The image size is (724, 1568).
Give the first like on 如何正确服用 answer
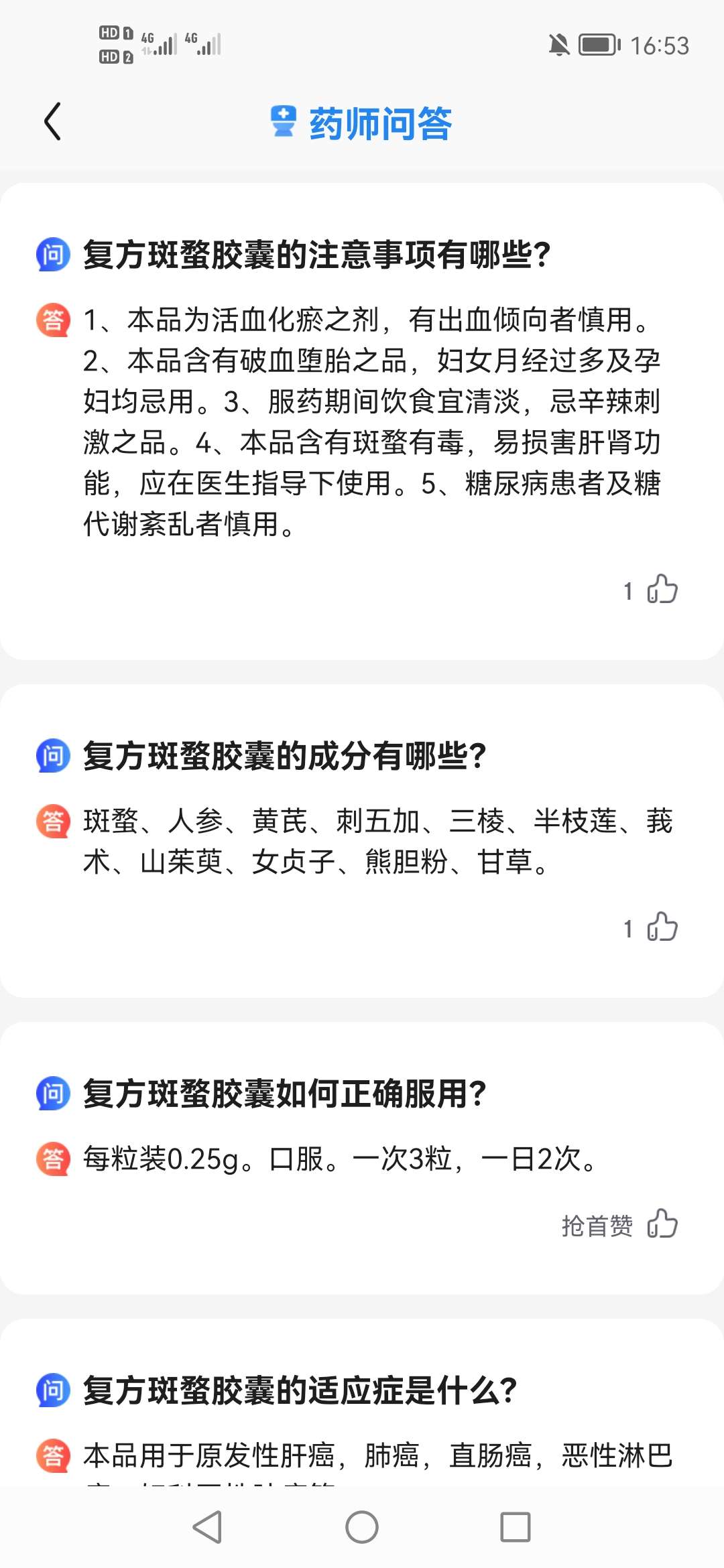(x=662, y=1224)
